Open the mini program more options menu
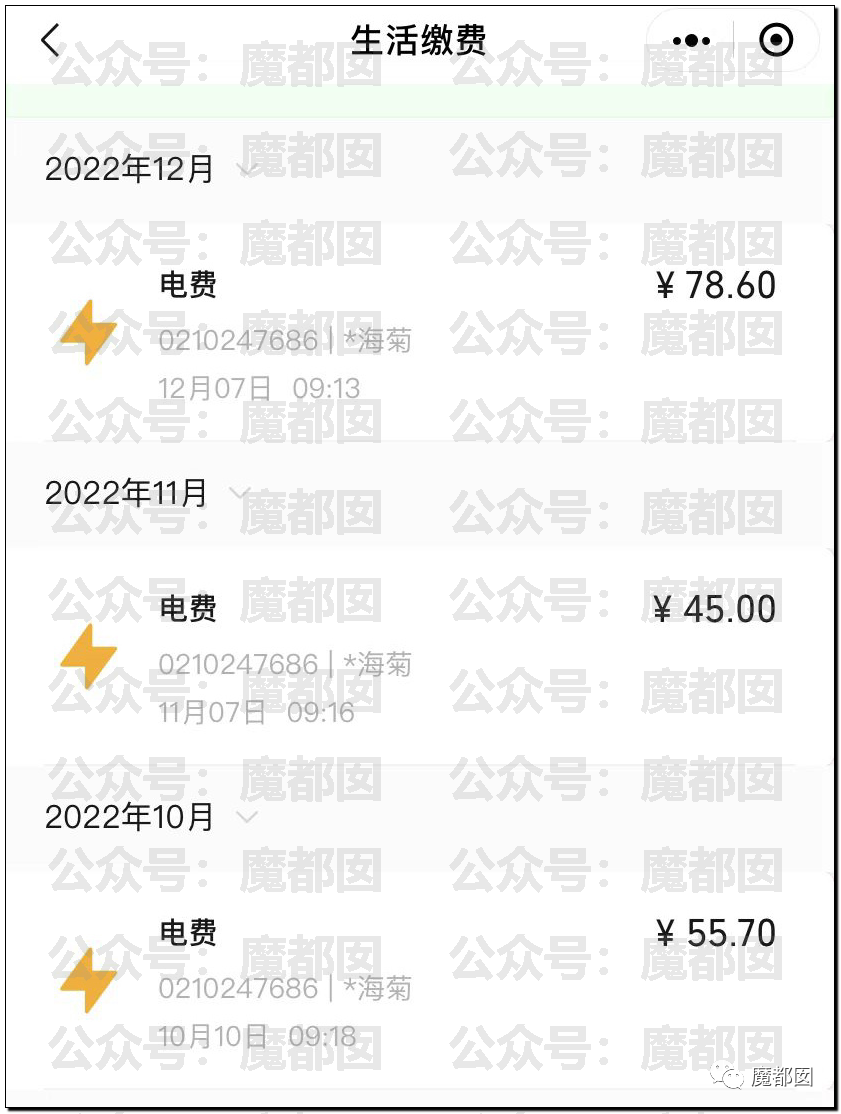This screenshot has width=841, height=1114. [691, 41]
